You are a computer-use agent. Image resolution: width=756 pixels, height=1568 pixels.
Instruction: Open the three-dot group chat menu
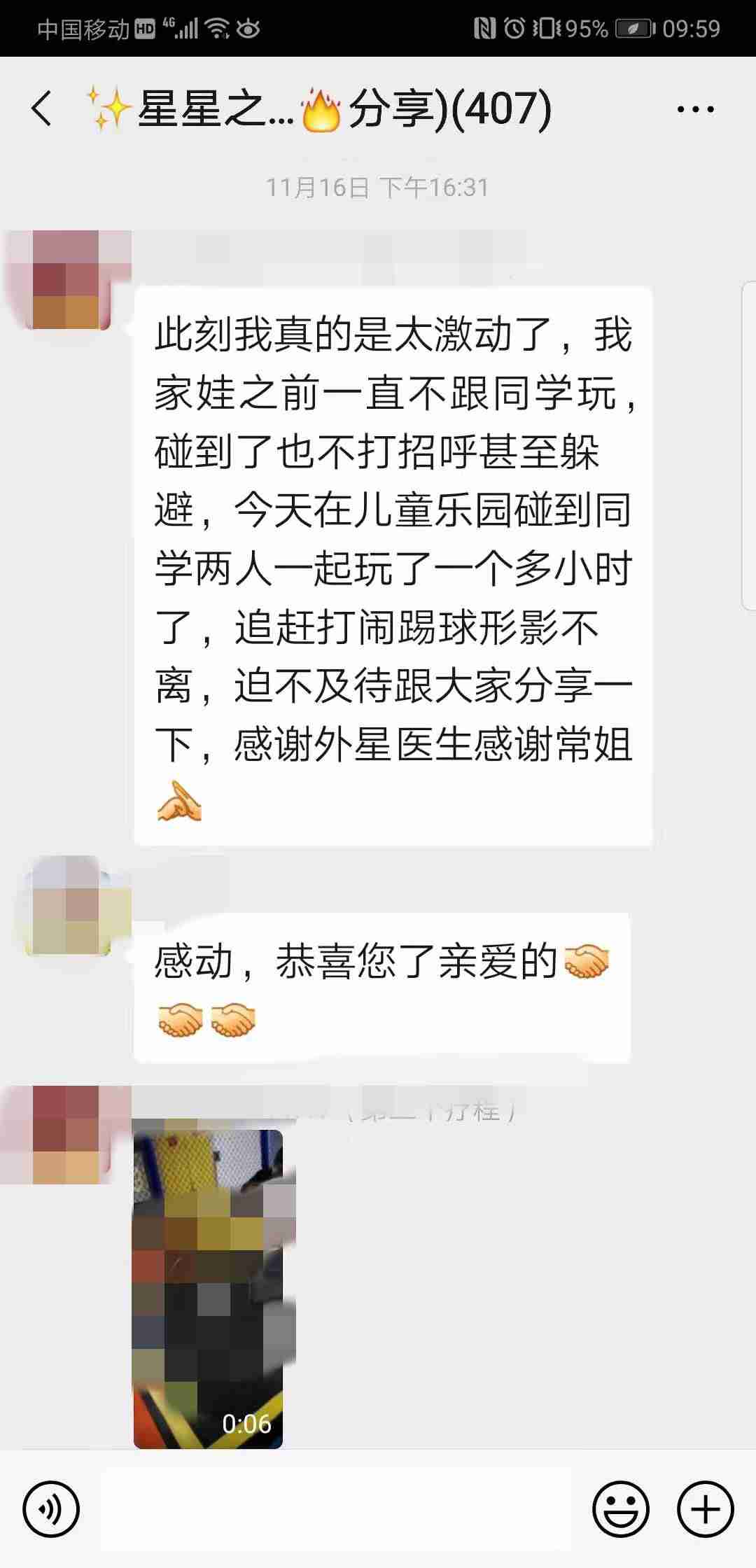695,109
